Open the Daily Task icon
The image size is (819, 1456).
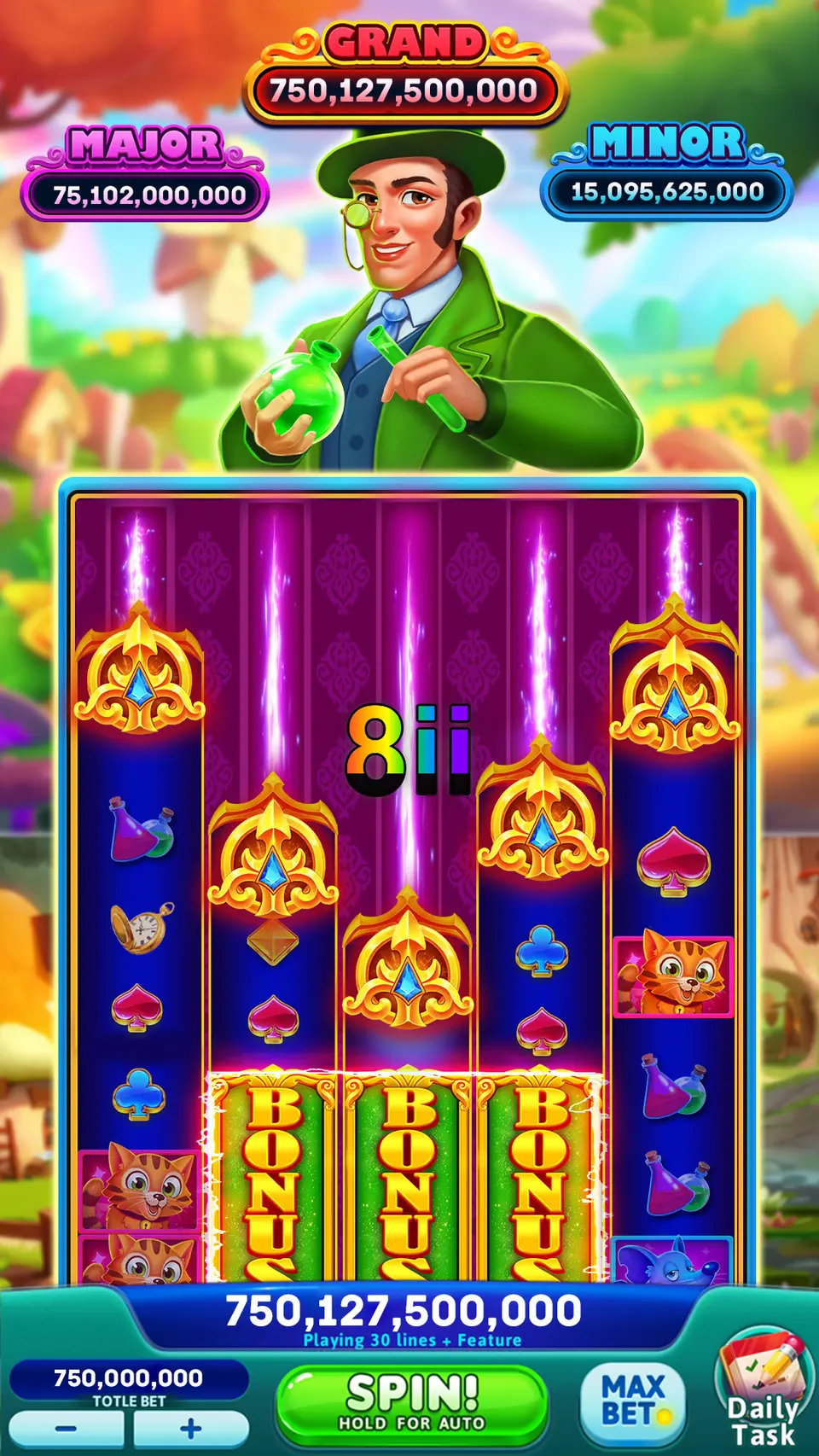pos(762,1389)
